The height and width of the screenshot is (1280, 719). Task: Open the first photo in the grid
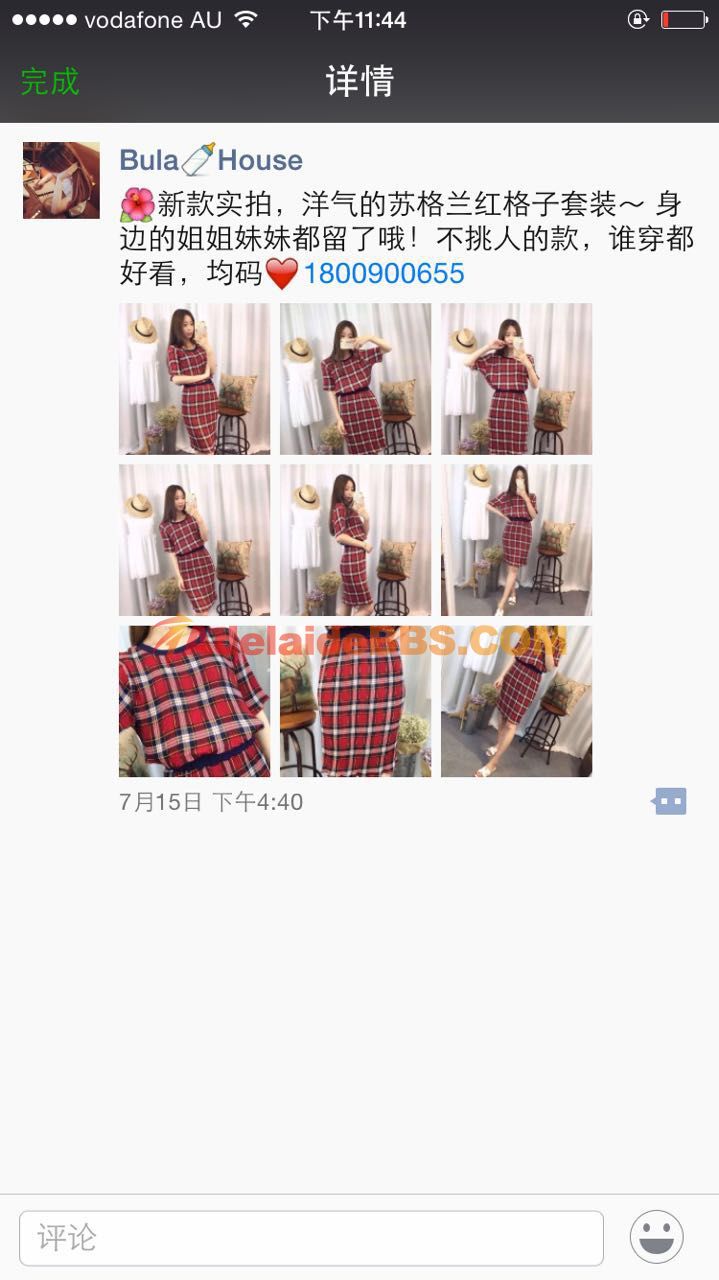194,379
